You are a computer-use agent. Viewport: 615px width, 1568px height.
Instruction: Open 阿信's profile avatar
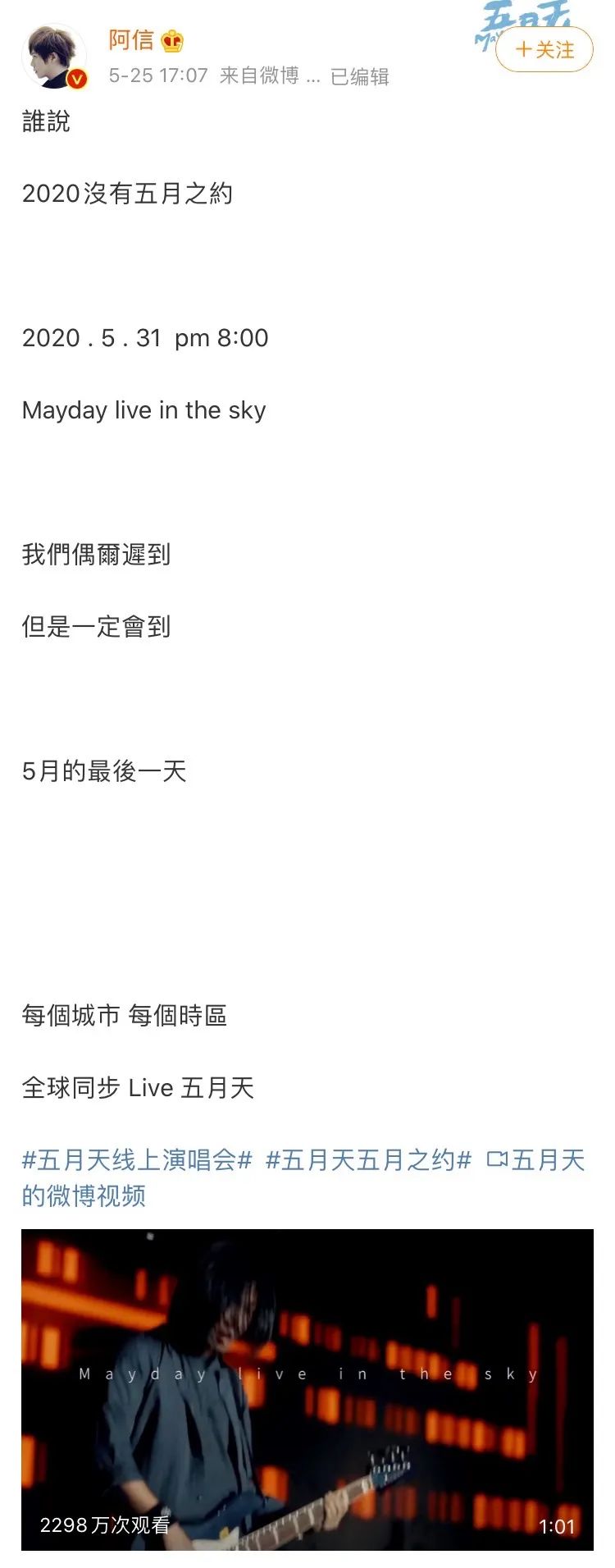(x=54, y=57)
